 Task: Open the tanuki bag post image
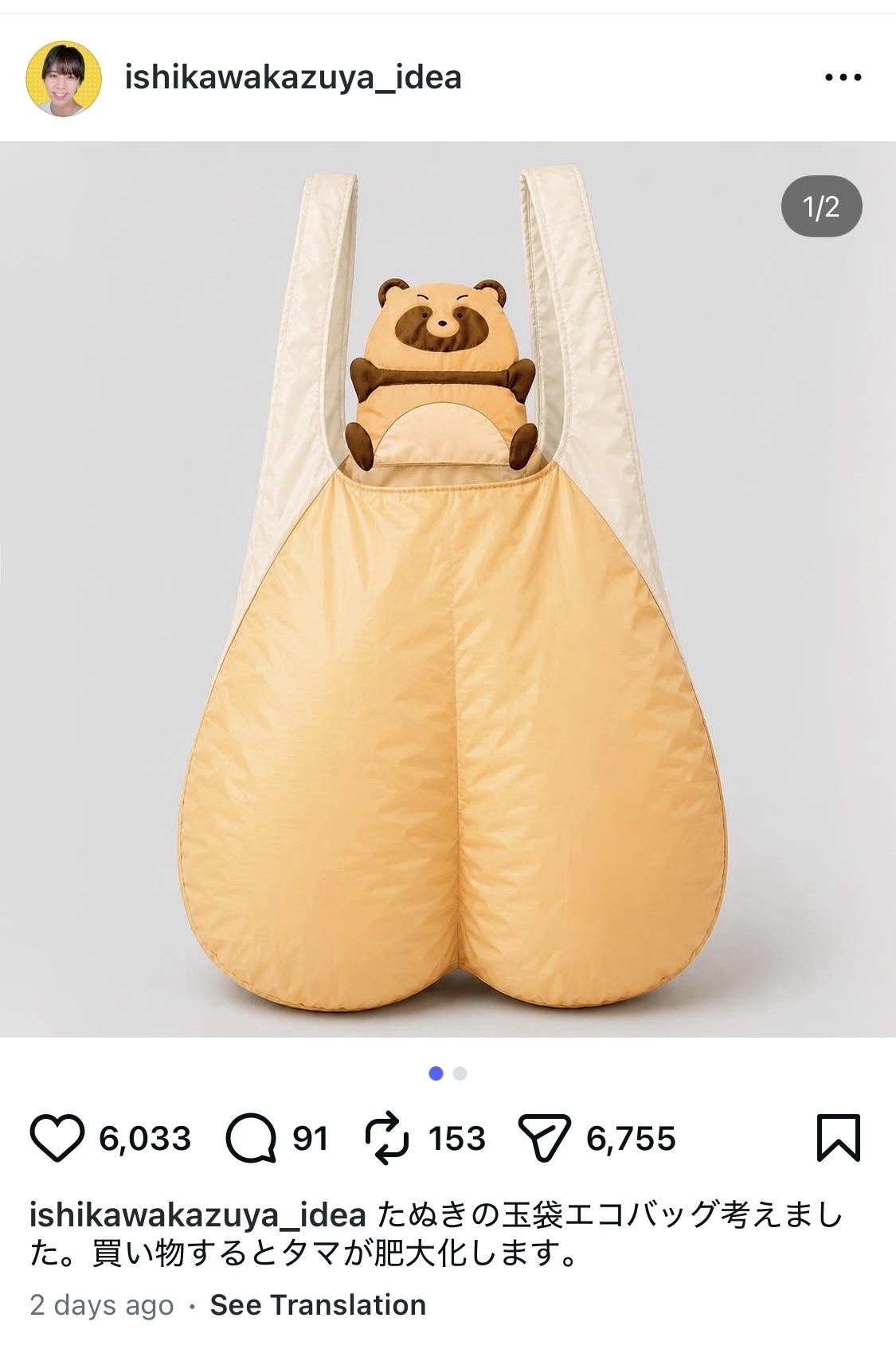click(x=448, y=589)
